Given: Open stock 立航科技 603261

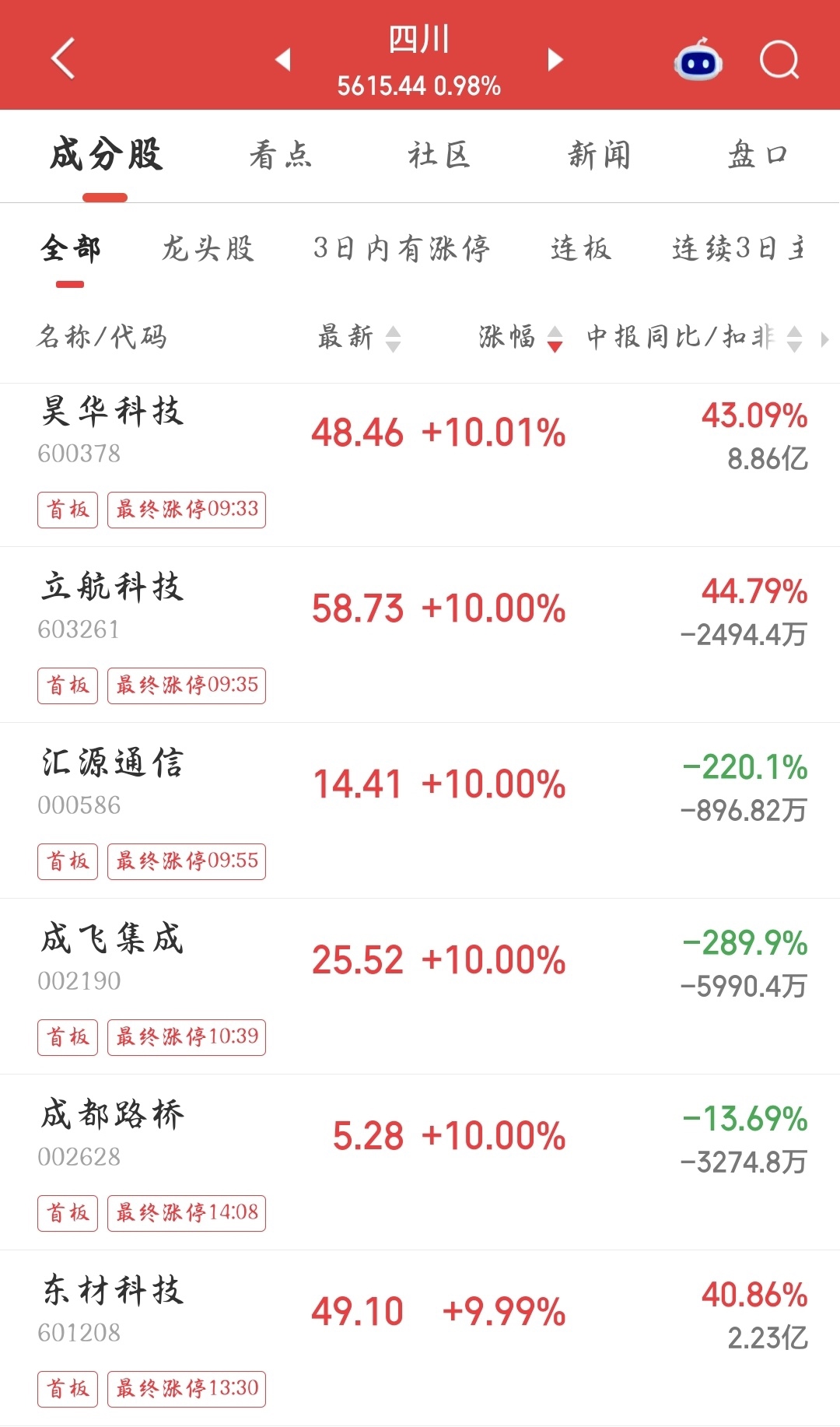Looking at the screenshot, I should coord(420,635).
